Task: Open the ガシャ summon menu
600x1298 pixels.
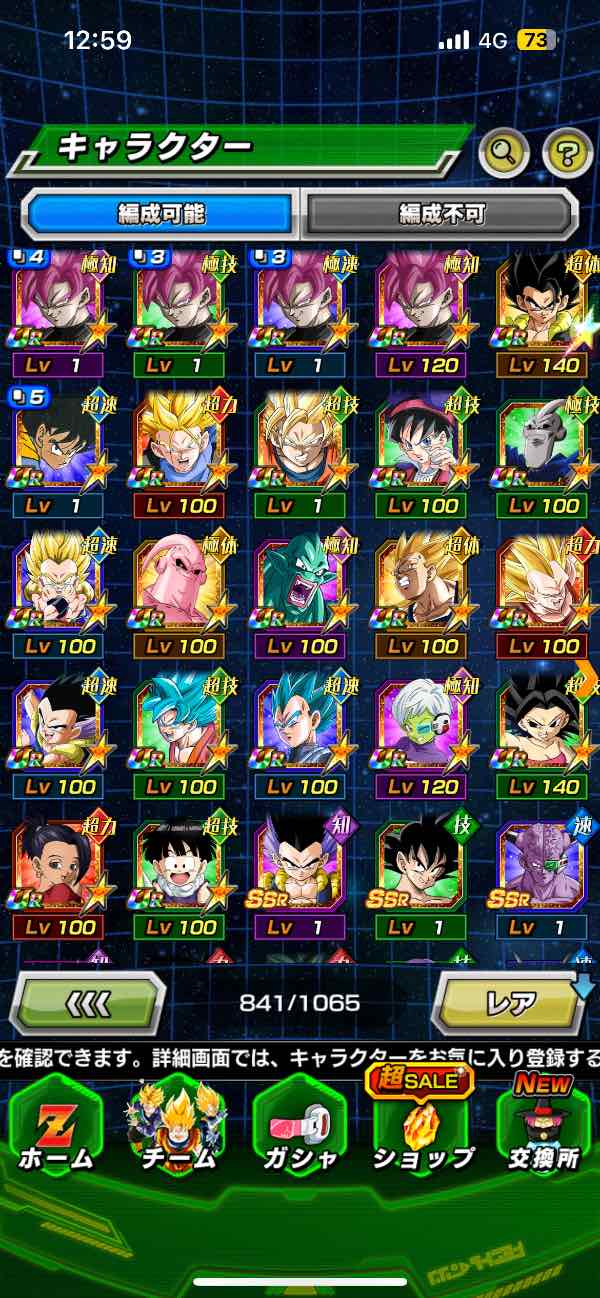Action: (x=298, y=1130)
